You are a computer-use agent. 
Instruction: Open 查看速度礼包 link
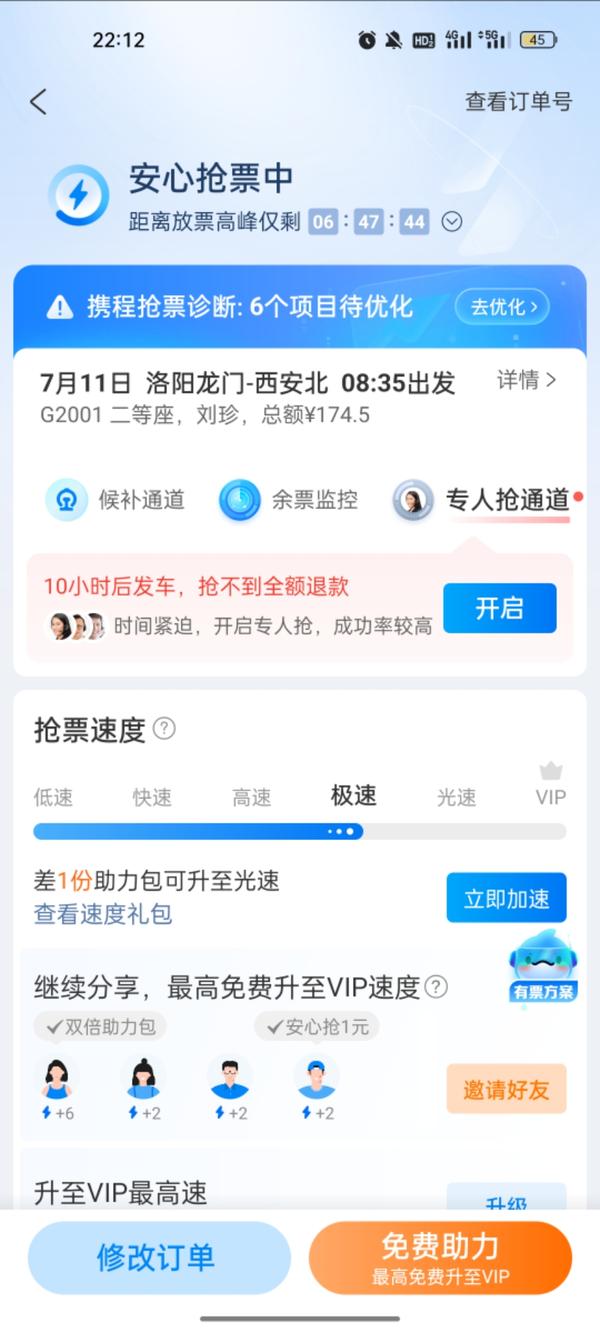103,914
